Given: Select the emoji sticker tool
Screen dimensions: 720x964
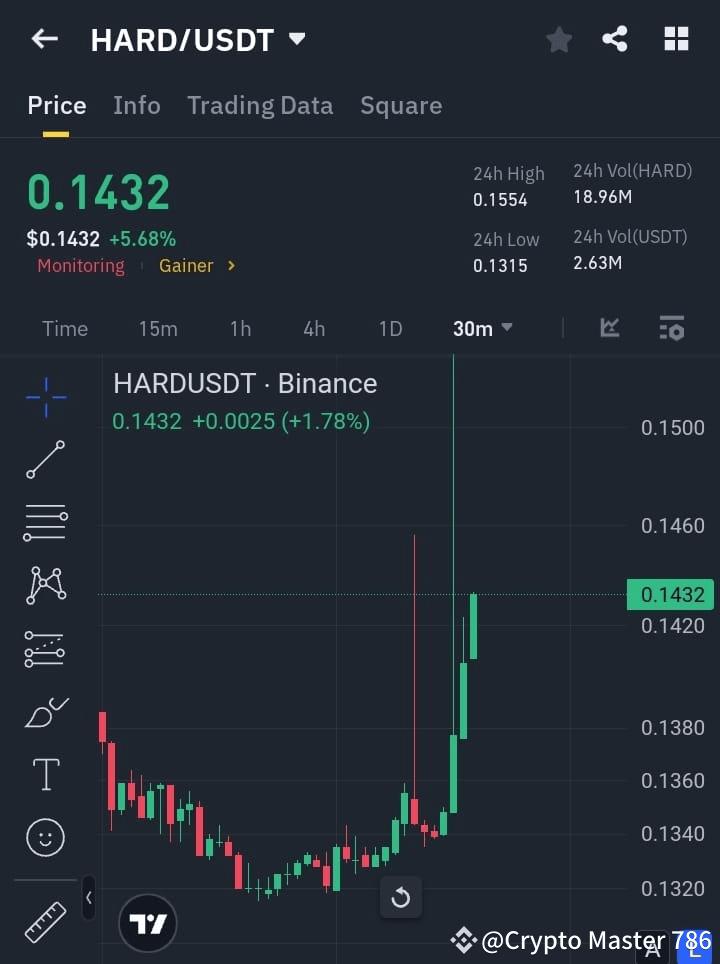Looking at the screenshot, I should [x=45, y=837].
